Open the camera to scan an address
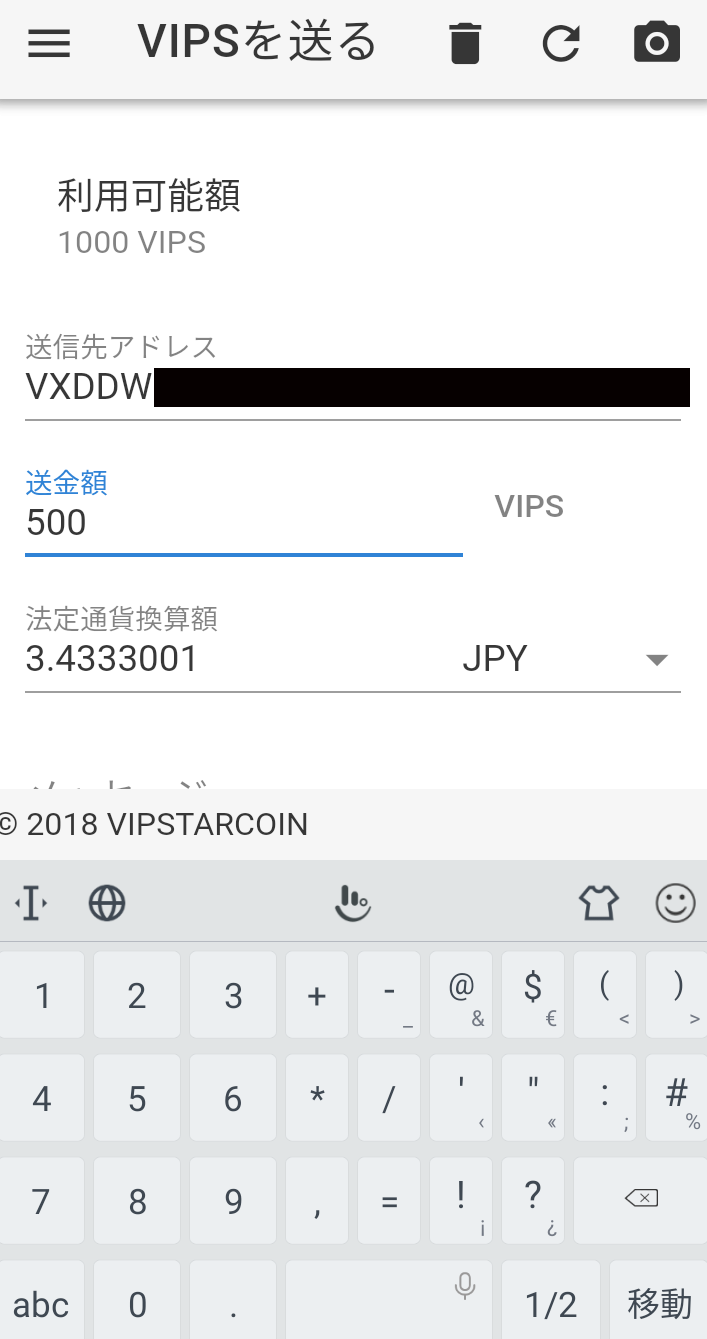The width and height of the screenshot is (707, 1339). tap(657, 44)
